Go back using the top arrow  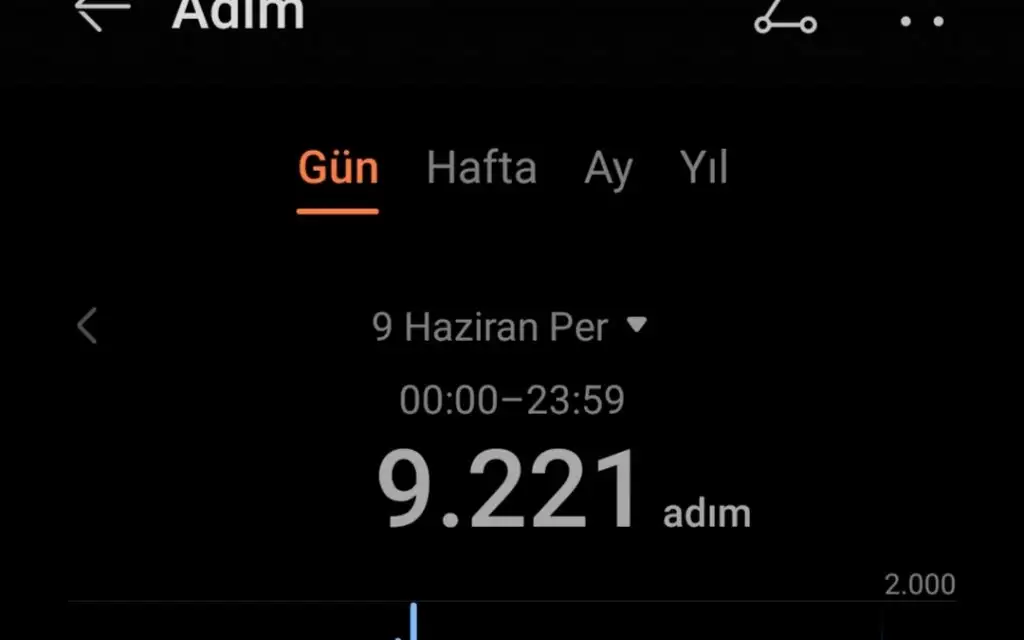click(103, 12)
